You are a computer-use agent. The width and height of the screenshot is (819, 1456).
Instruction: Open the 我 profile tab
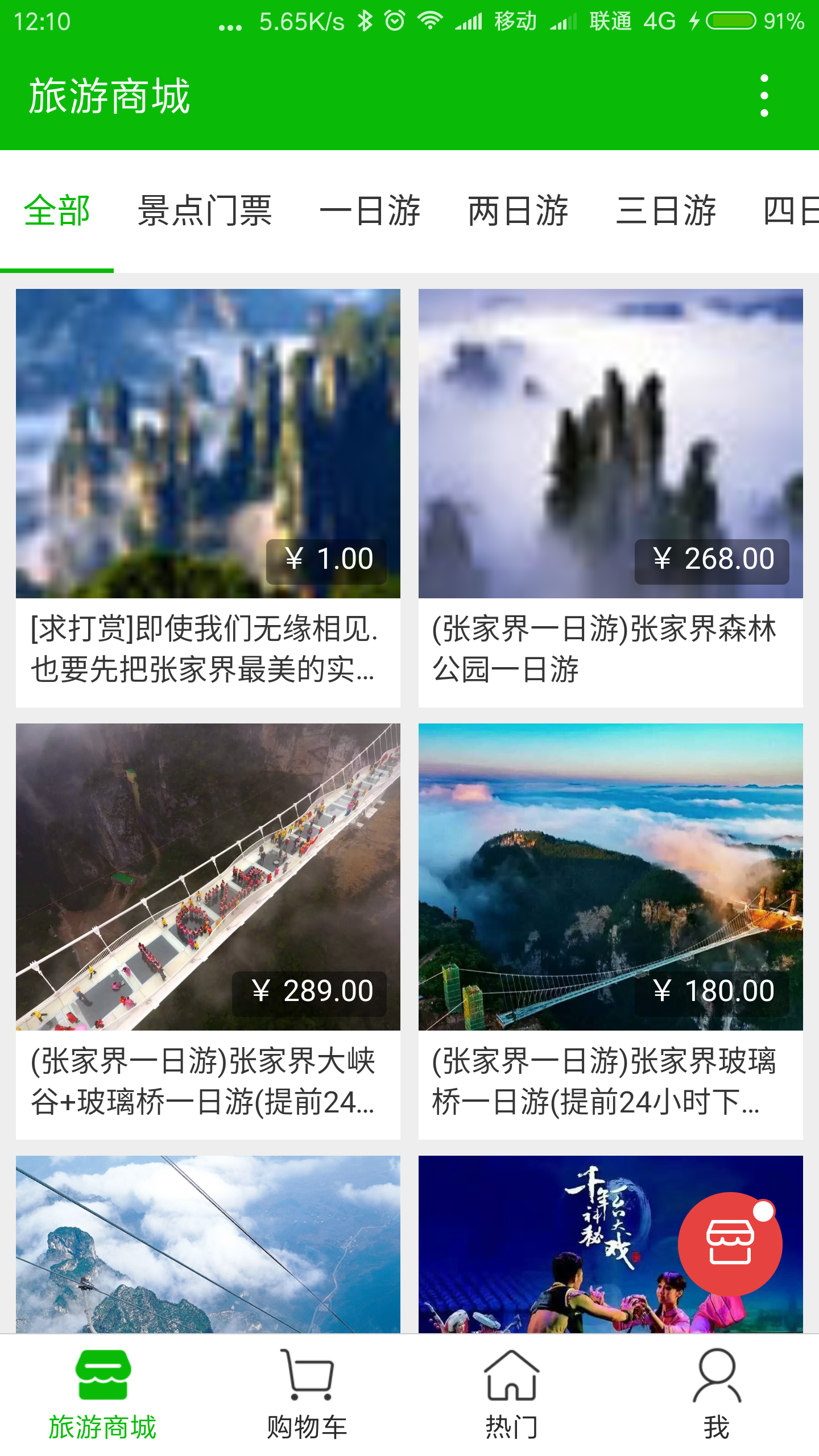(x=716, y=1395)
